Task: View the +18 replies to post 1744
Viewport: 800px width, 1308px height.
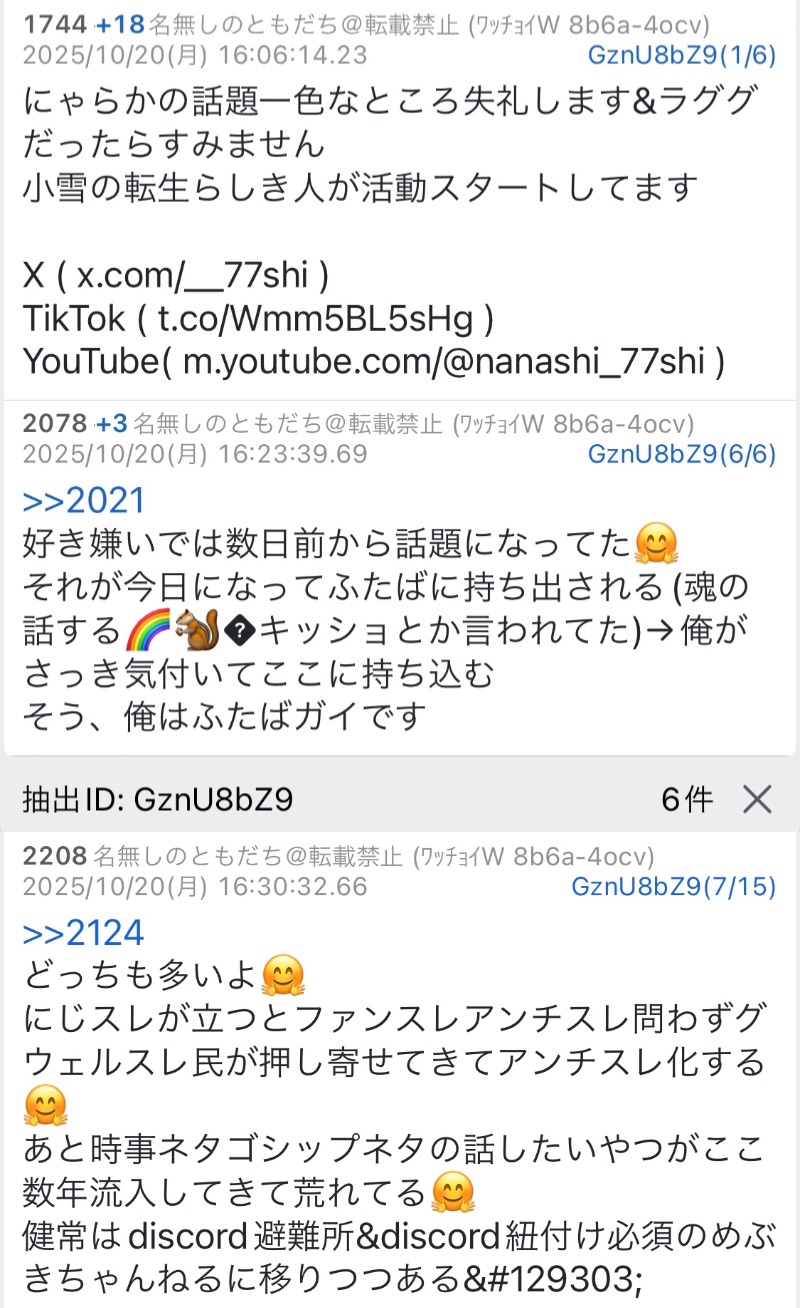Action: tap(121, 22)
